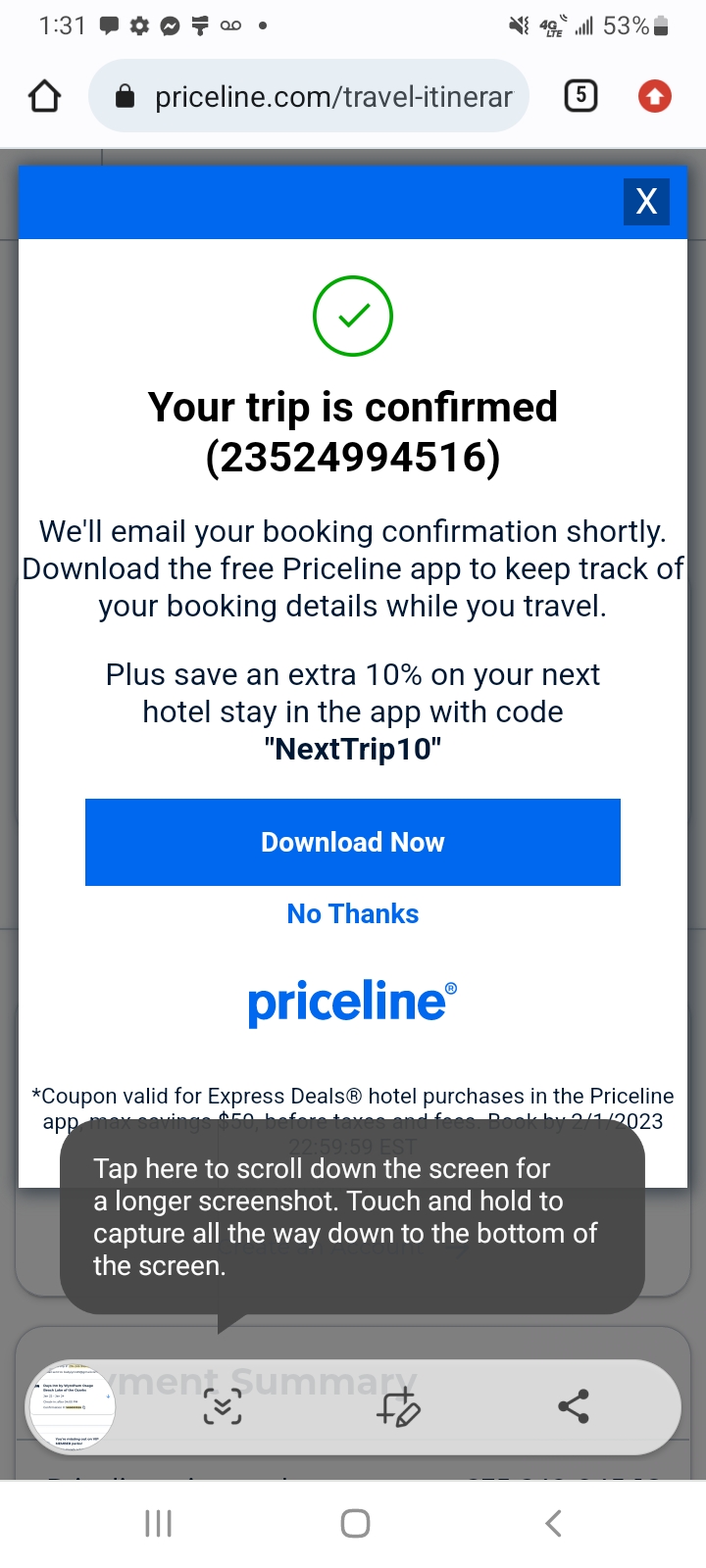Share the captured screenshot
This screenshot has width=706, height=1568.
pyautogui.click(x=574, y=1407)
